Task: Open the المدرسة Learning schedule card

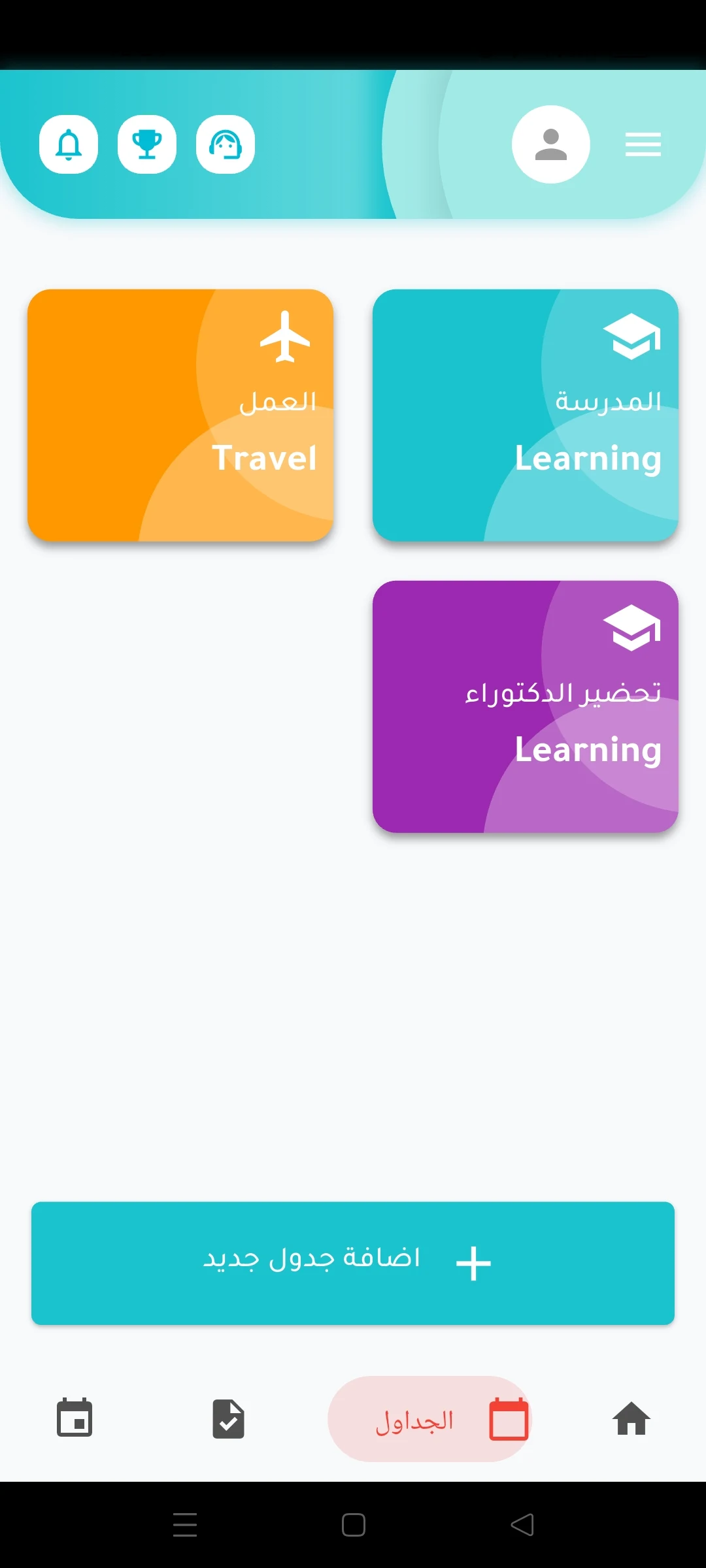Action: click(525, 416)
